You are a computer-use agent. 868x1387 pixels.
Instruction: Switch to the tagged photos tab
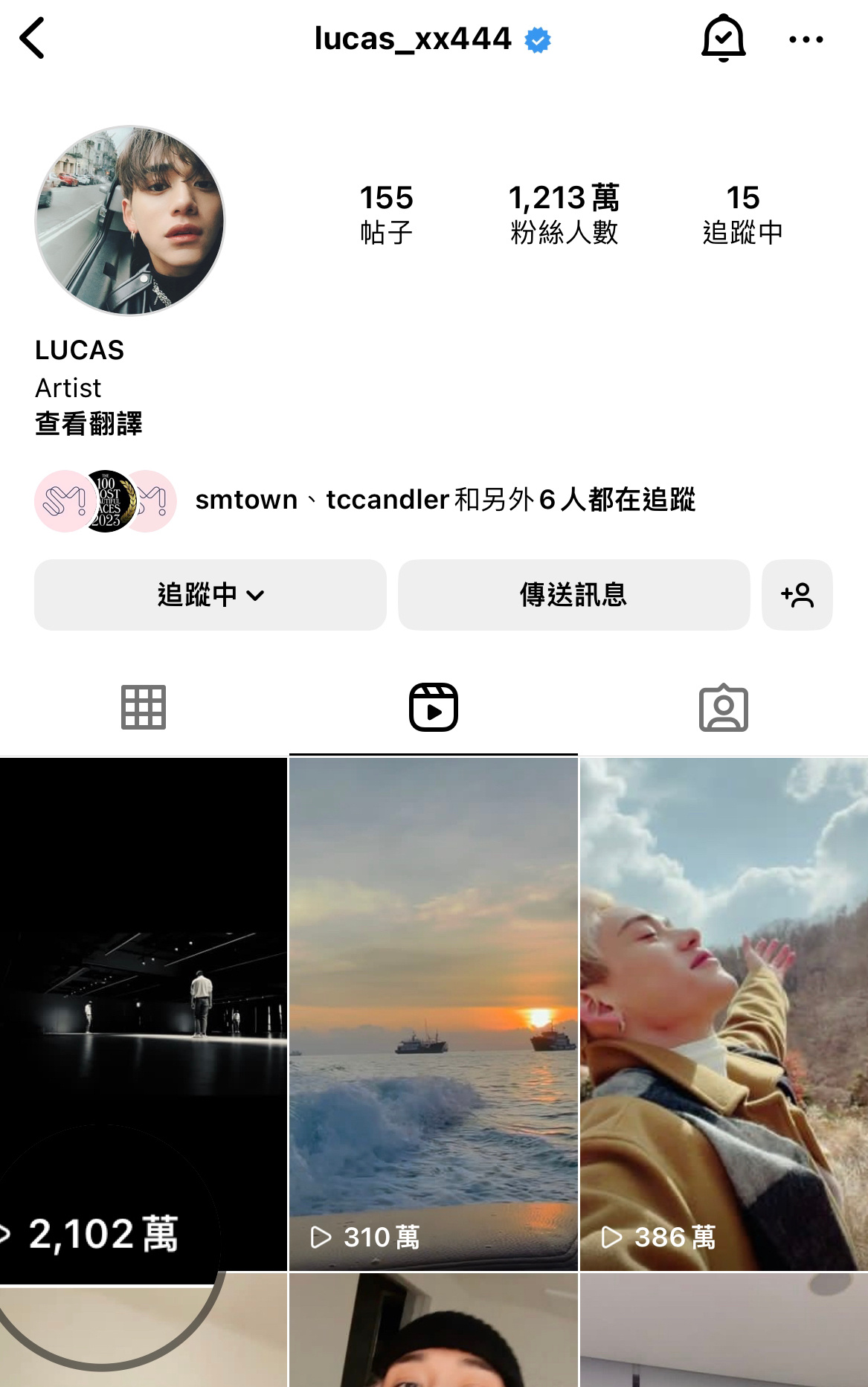point(723,707)
